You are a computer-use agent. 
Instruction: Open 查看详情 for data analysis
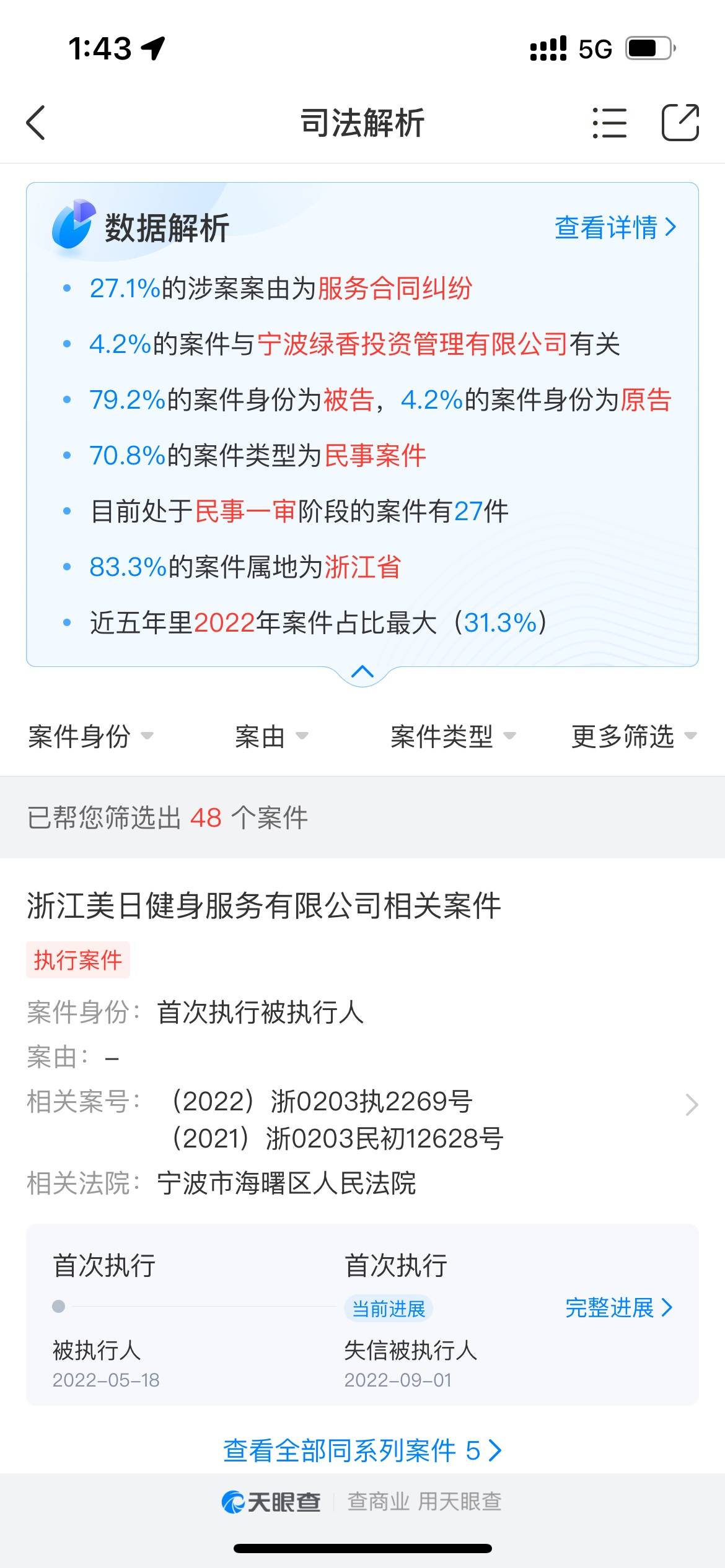coord(614,227)
